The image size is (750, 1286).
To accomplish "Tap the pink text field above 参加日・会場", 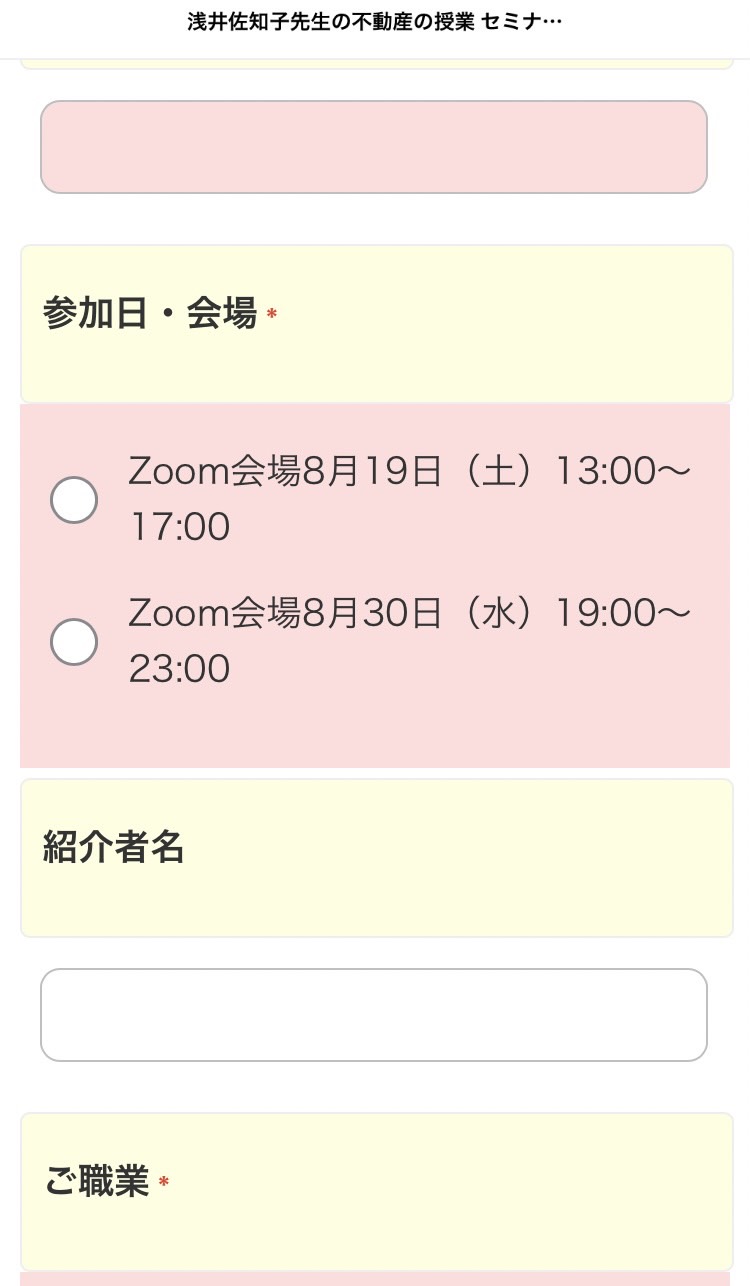I will pos(374,146).
